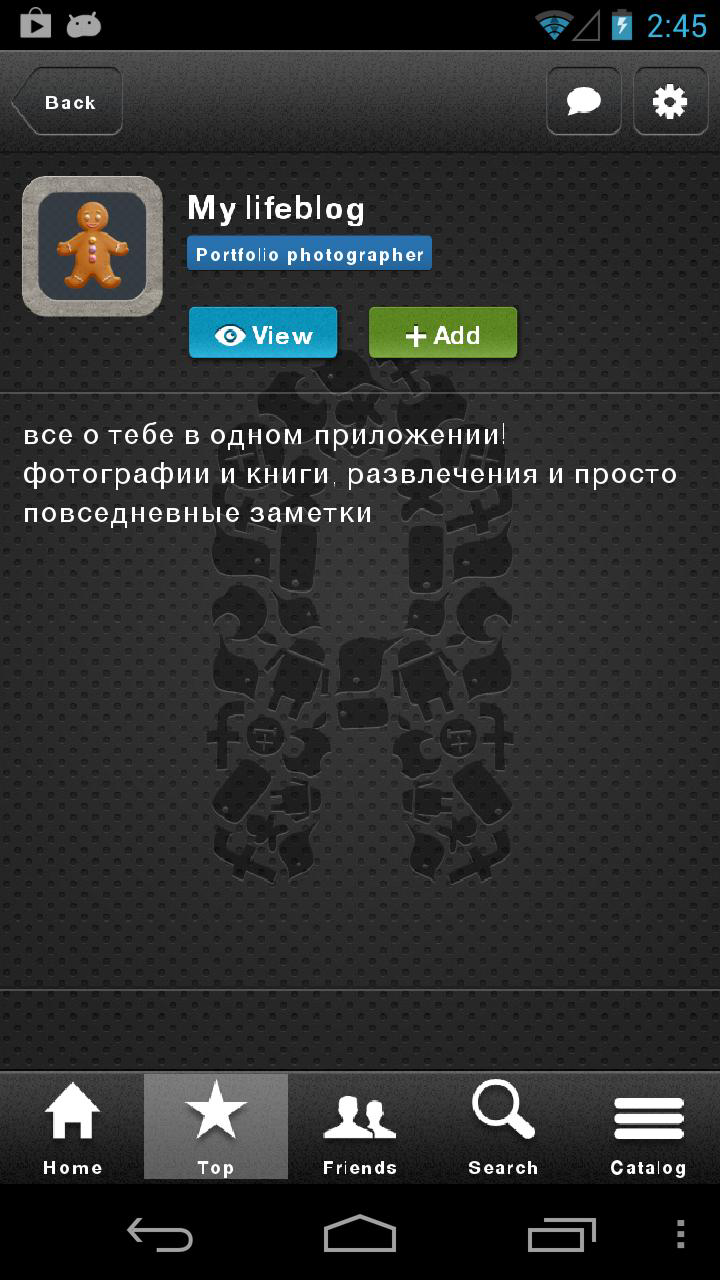Open the Friends tab
The image size is (720, 1280).
(x=360, y=1128)
